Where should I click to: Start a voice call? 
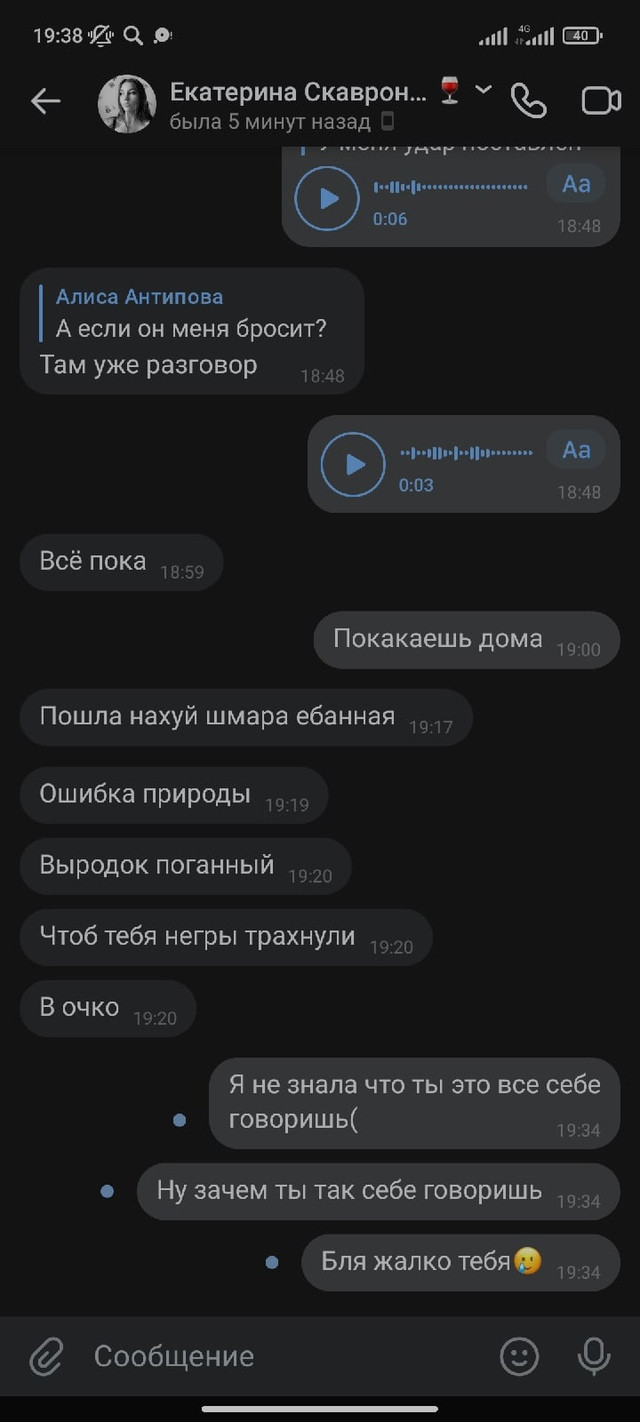pyautogui.click(x=529, y=101)
